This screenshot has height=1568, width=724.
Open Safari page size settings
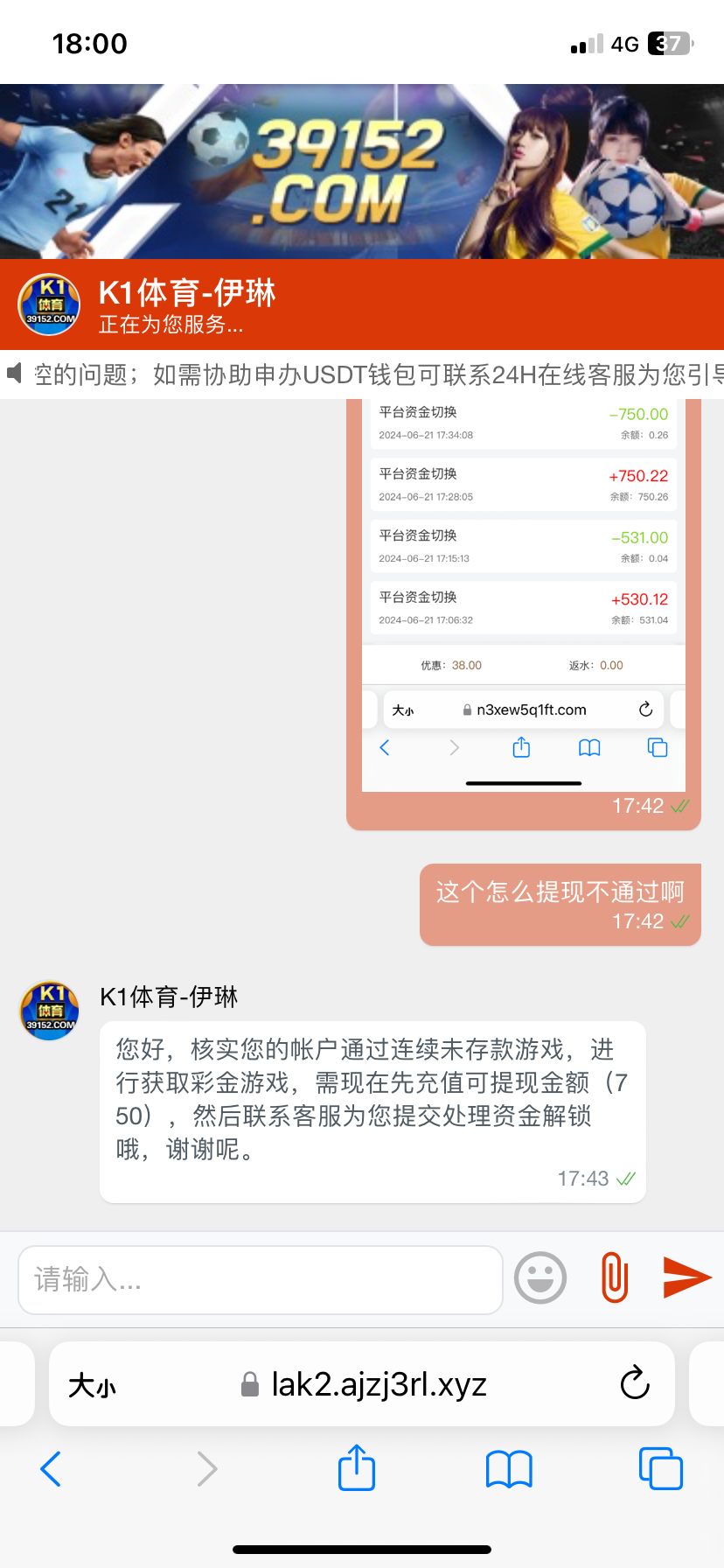pyautogui.click(x=92, y=1385)
